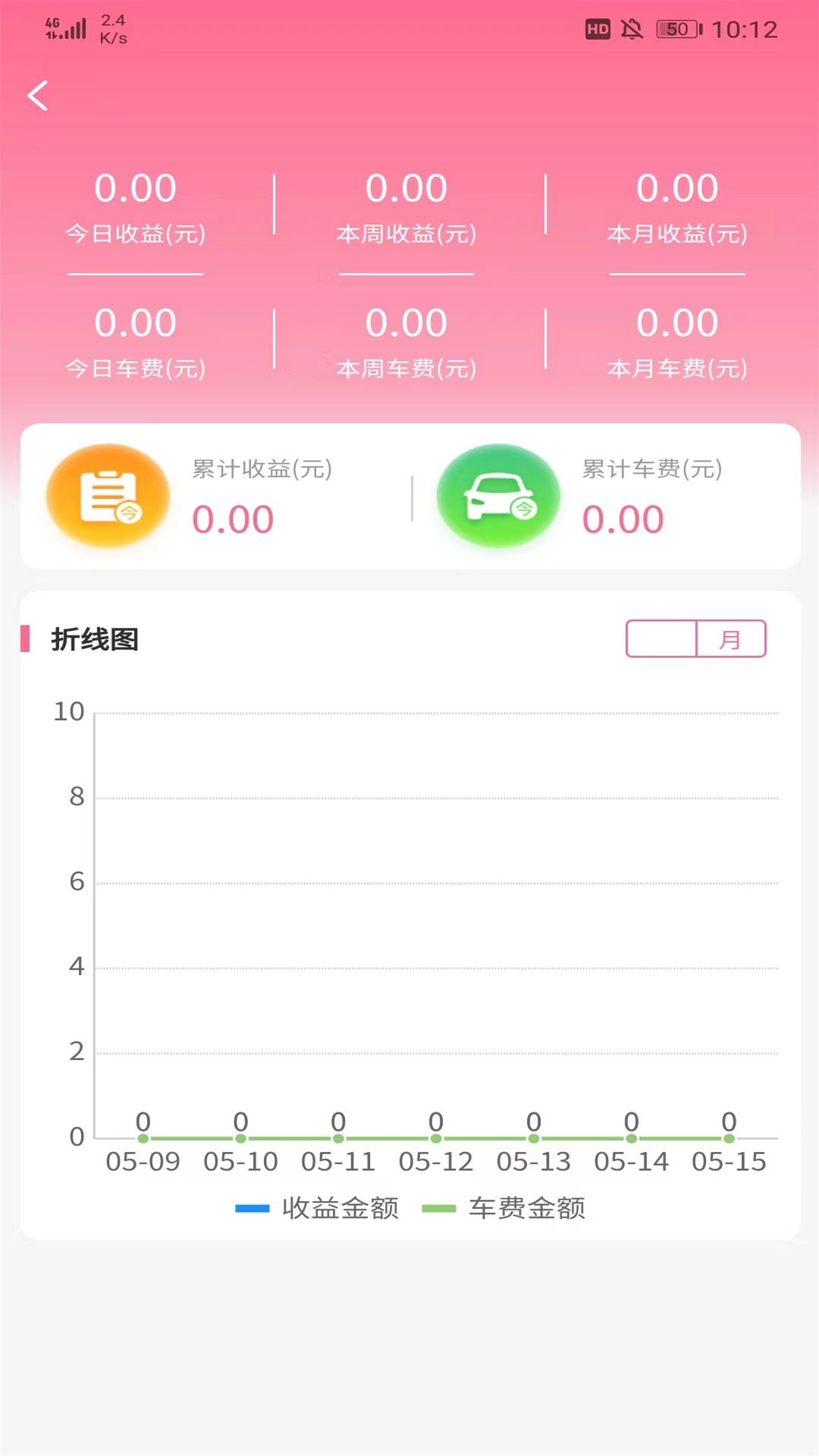Select the left segment of the period switcher
Viewport: 819px width, 1456px height.
[x=661, y=639]
